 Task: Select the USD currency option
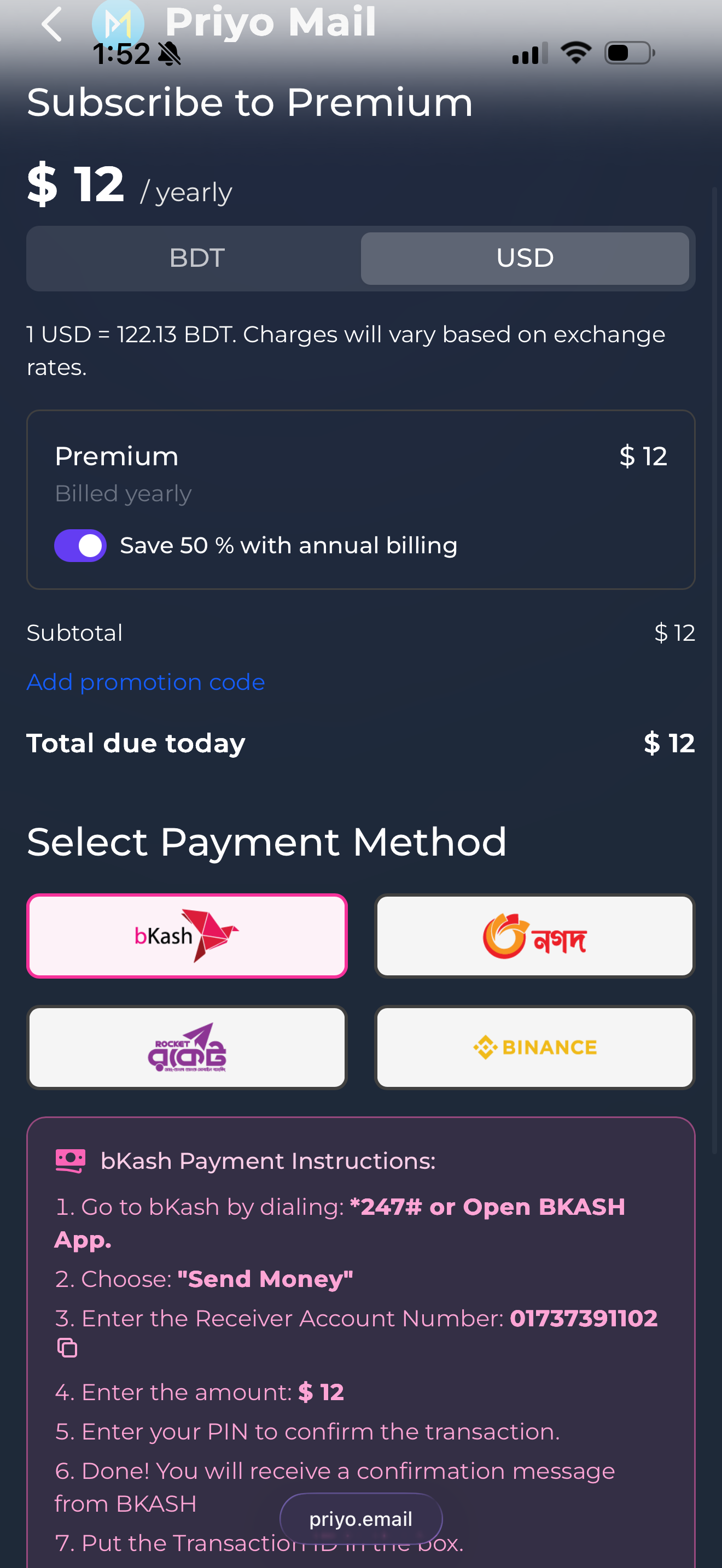pos(524,258)
